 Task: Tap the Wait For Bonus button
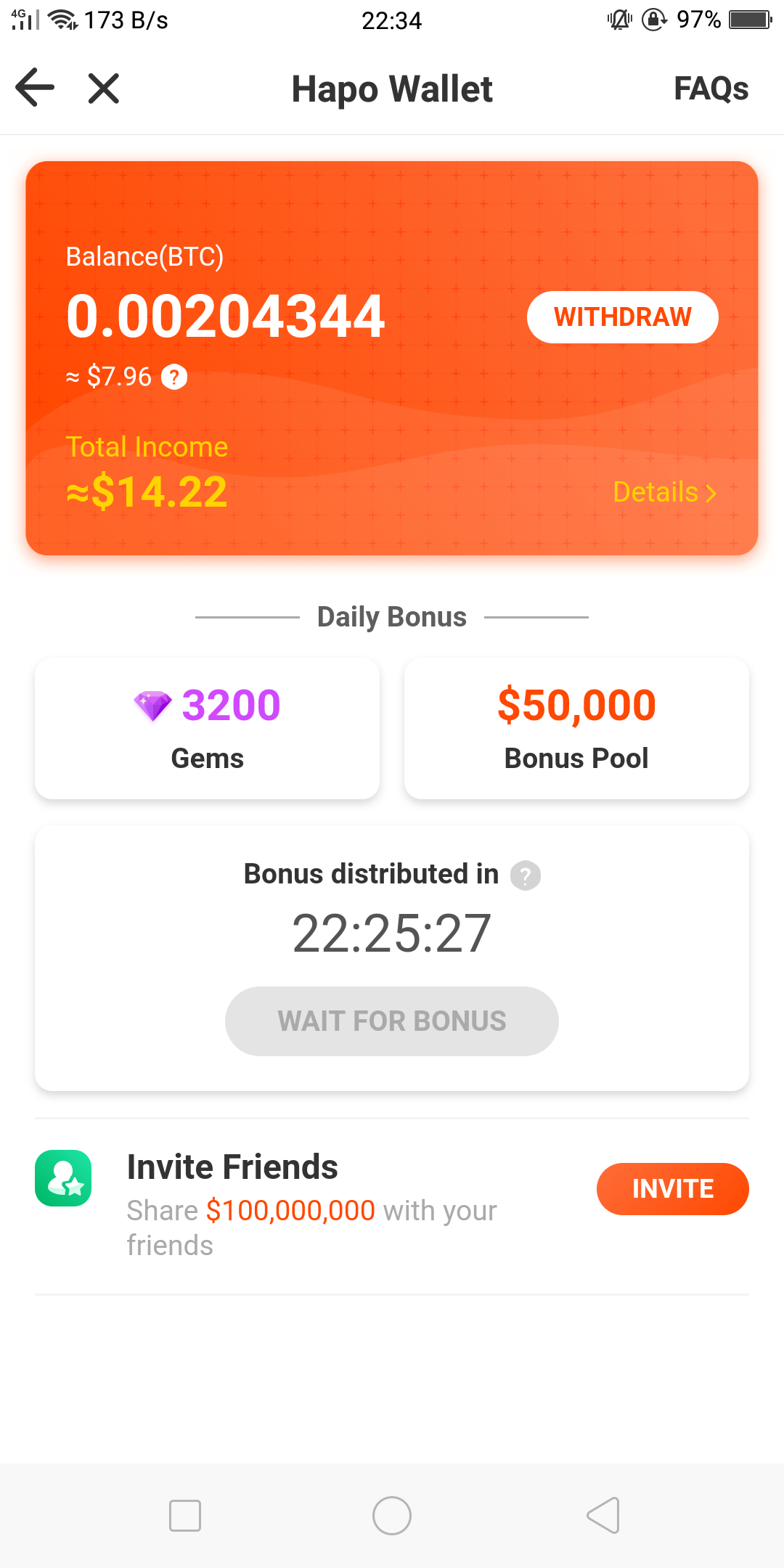(392, 1021)
